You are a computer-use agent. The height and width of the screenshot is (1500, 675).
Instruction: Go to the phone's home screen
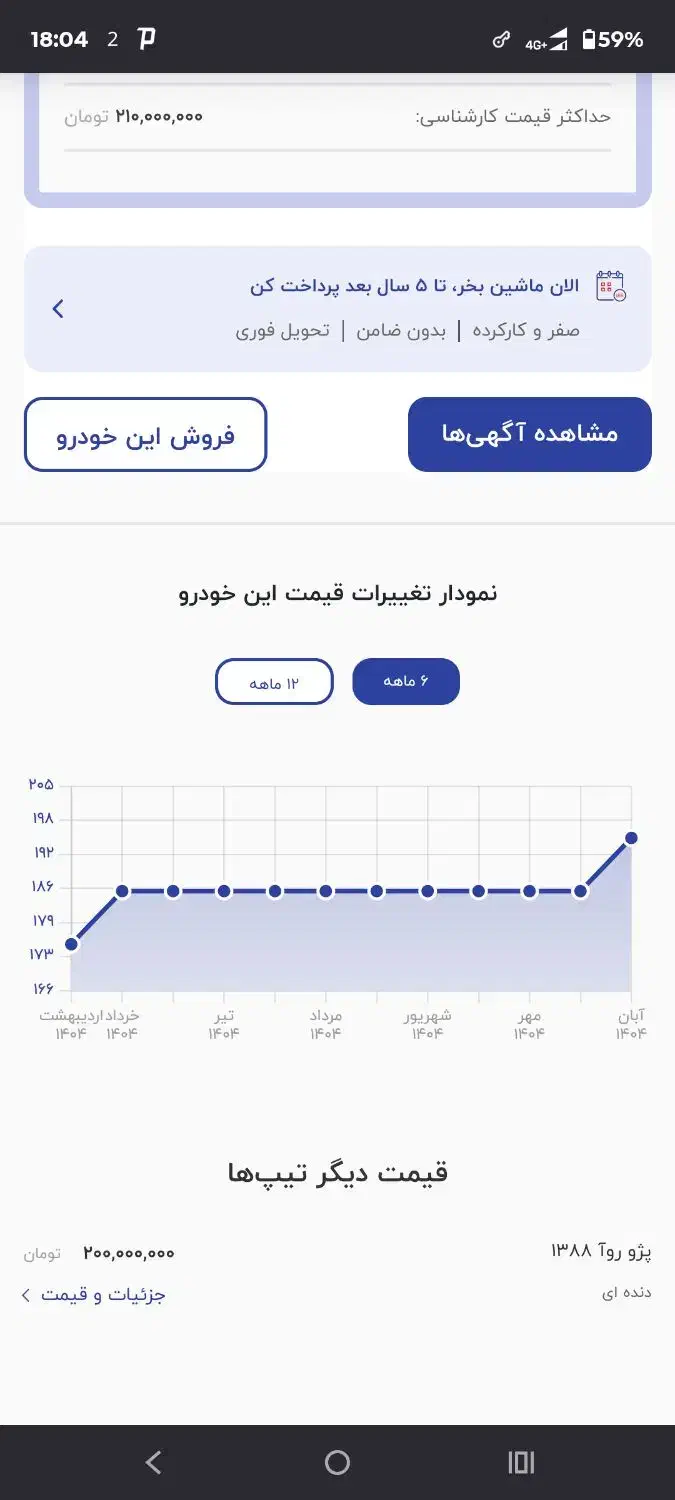(x=337, y=1463)
